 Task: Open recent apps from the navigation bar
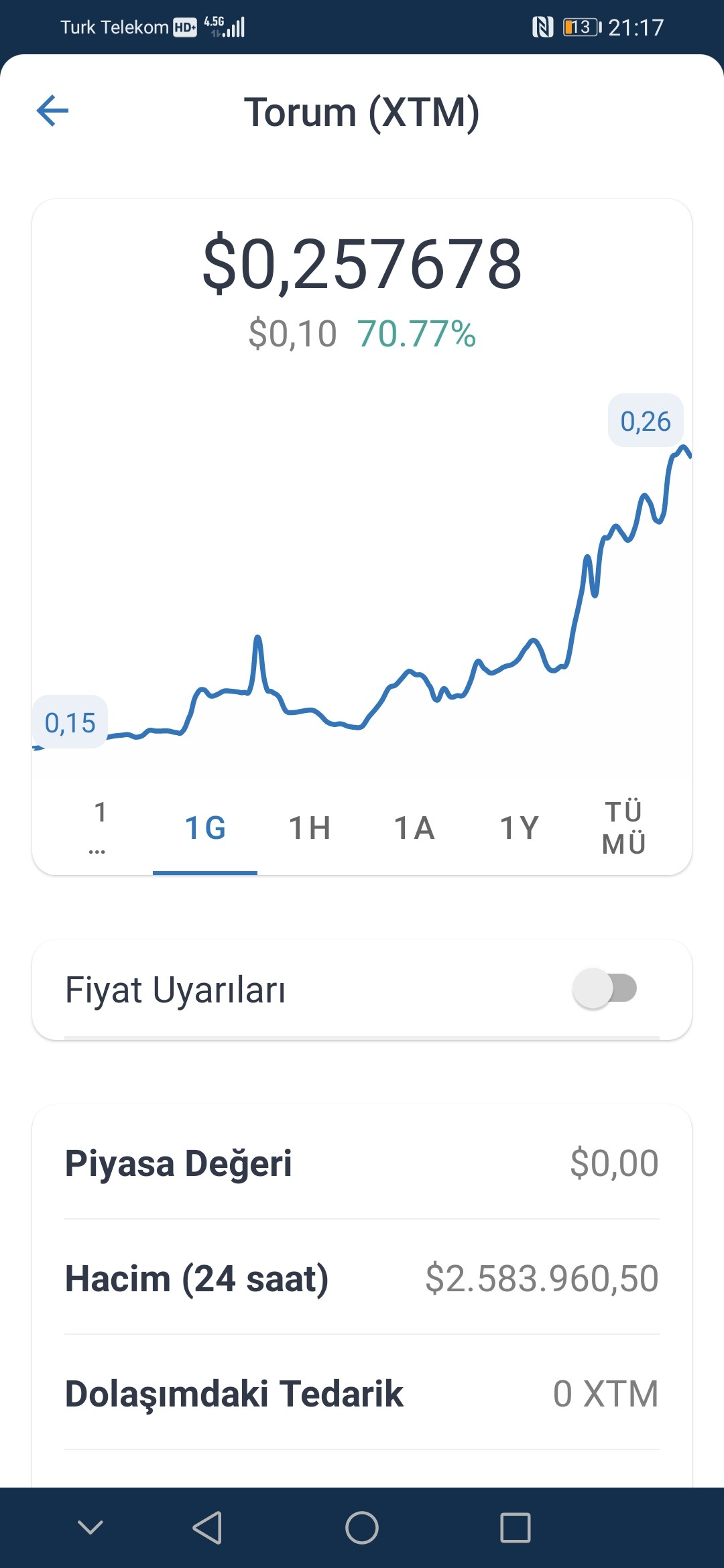coord(516,1528)
